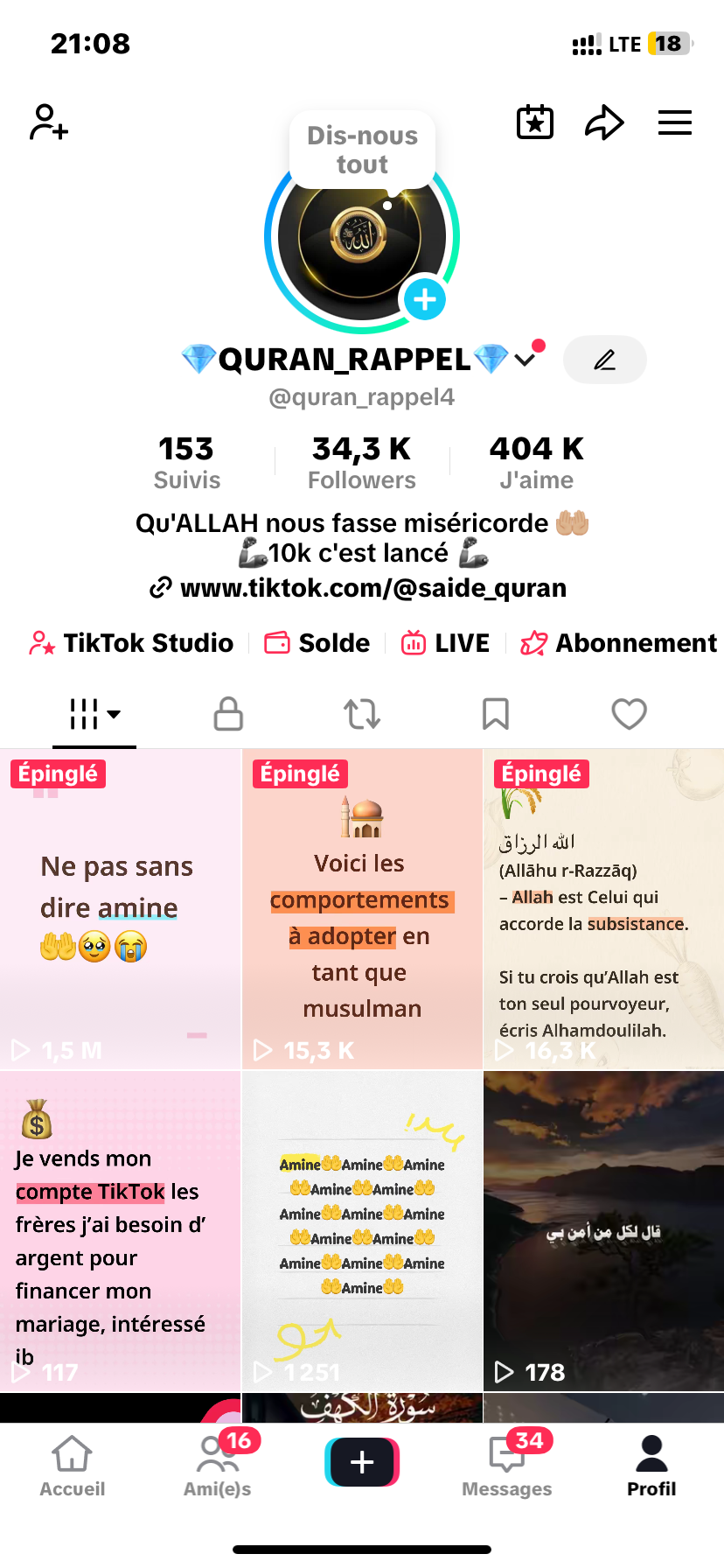Open pinned video 'Ne pas sans dire amine'
The height and width of the screenshot is (1568, 724).
(120, 908)
